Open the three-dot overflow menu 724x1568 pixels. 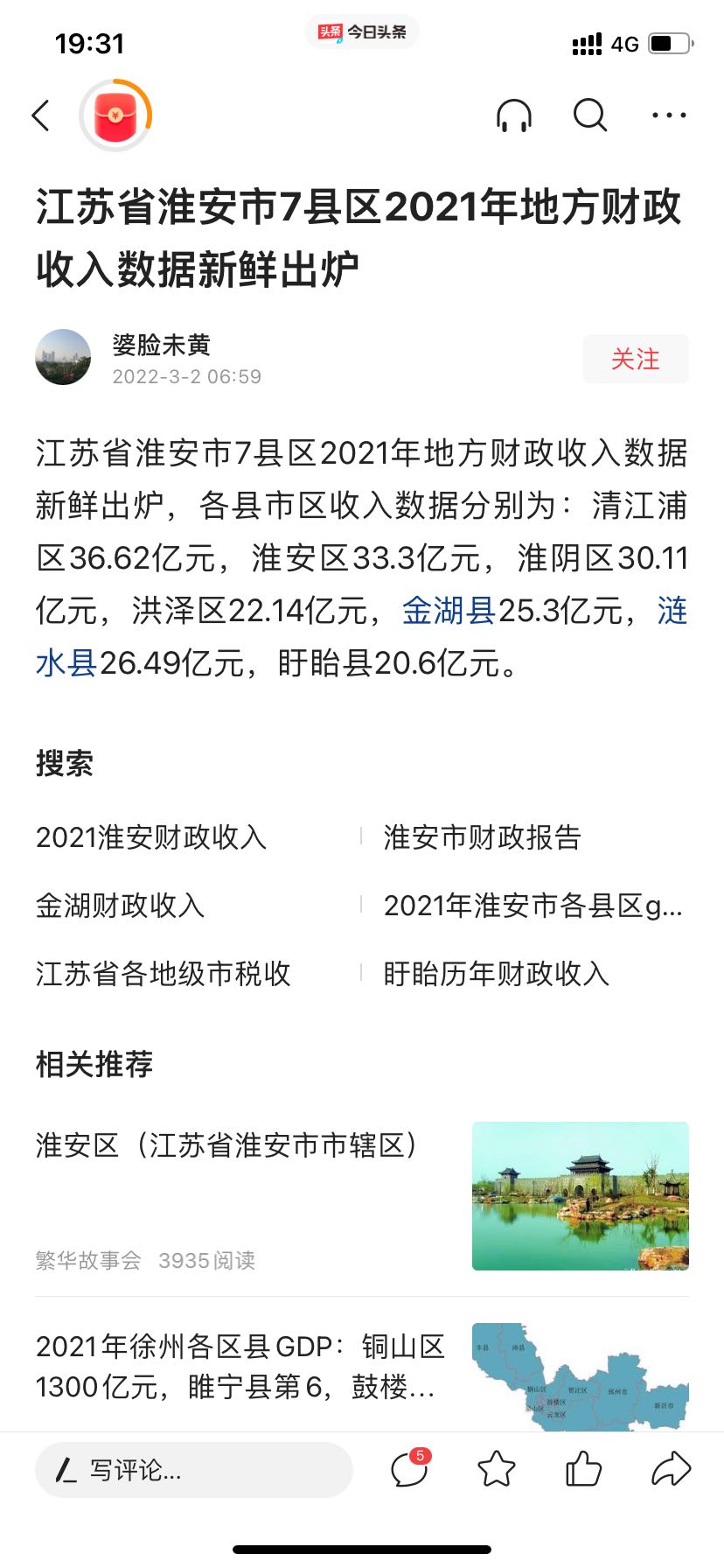coord(669,115)
